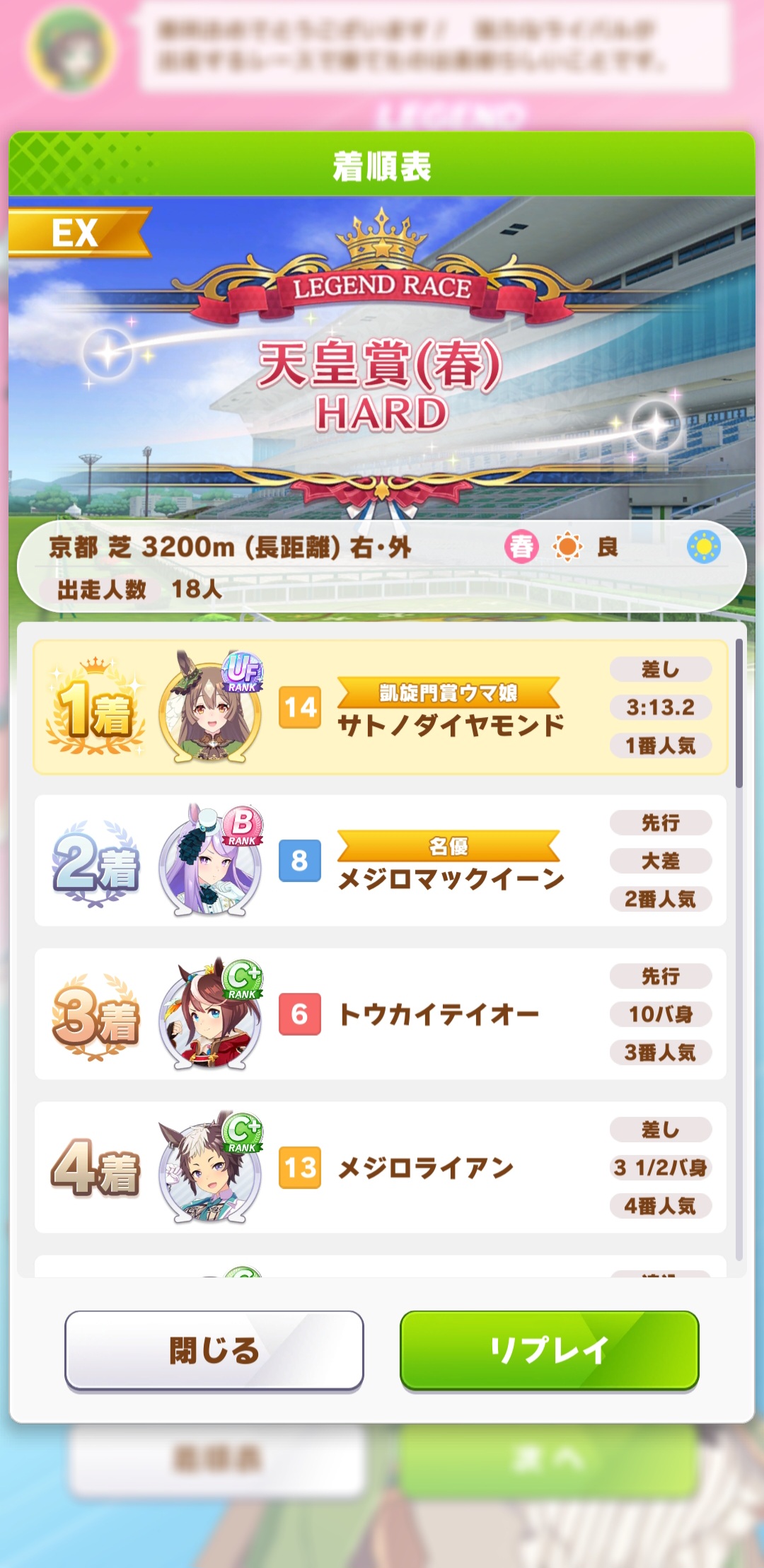This screenshot has width=764, height=1568.
Task: Open 1st place サトノダイヤモンド result row
Action: (381, 707)
